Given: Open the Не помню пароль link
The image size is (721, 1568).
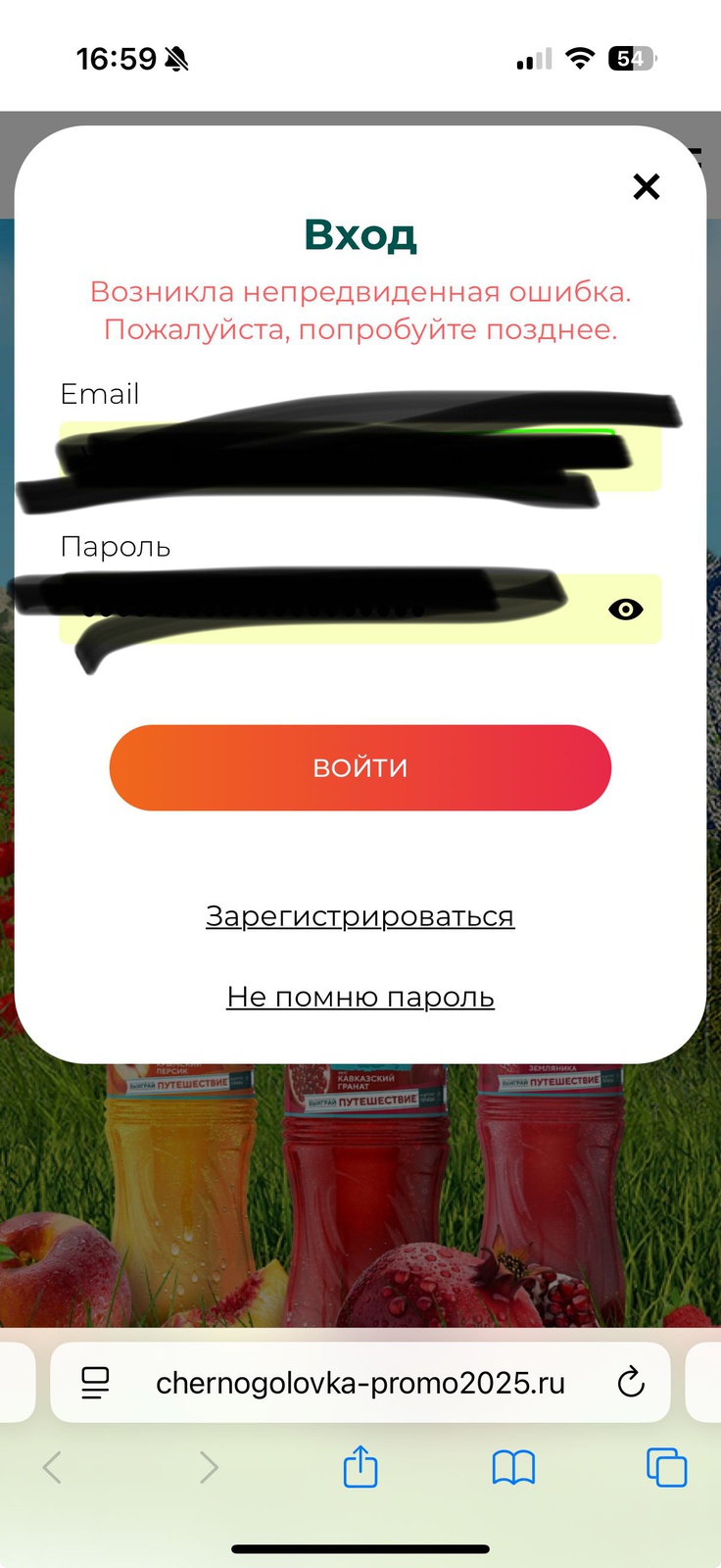Looking at the screenshot, I should 360,997.
